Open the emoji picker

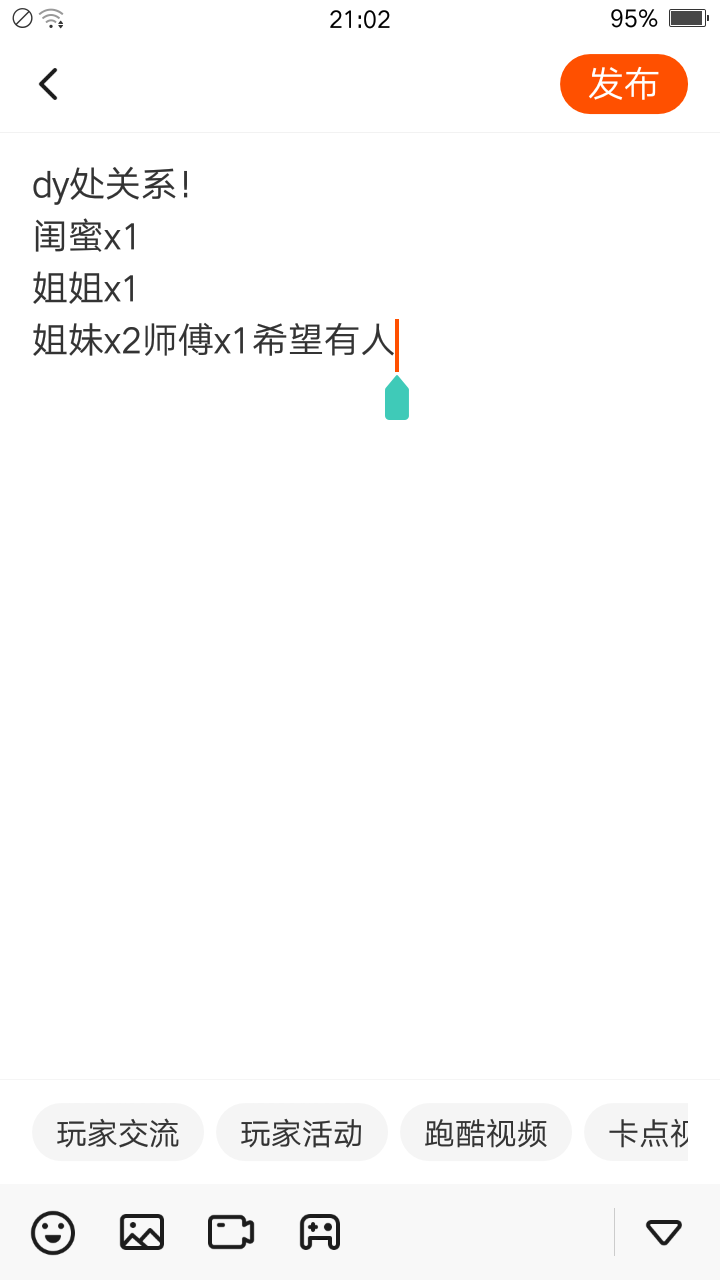53,1232
